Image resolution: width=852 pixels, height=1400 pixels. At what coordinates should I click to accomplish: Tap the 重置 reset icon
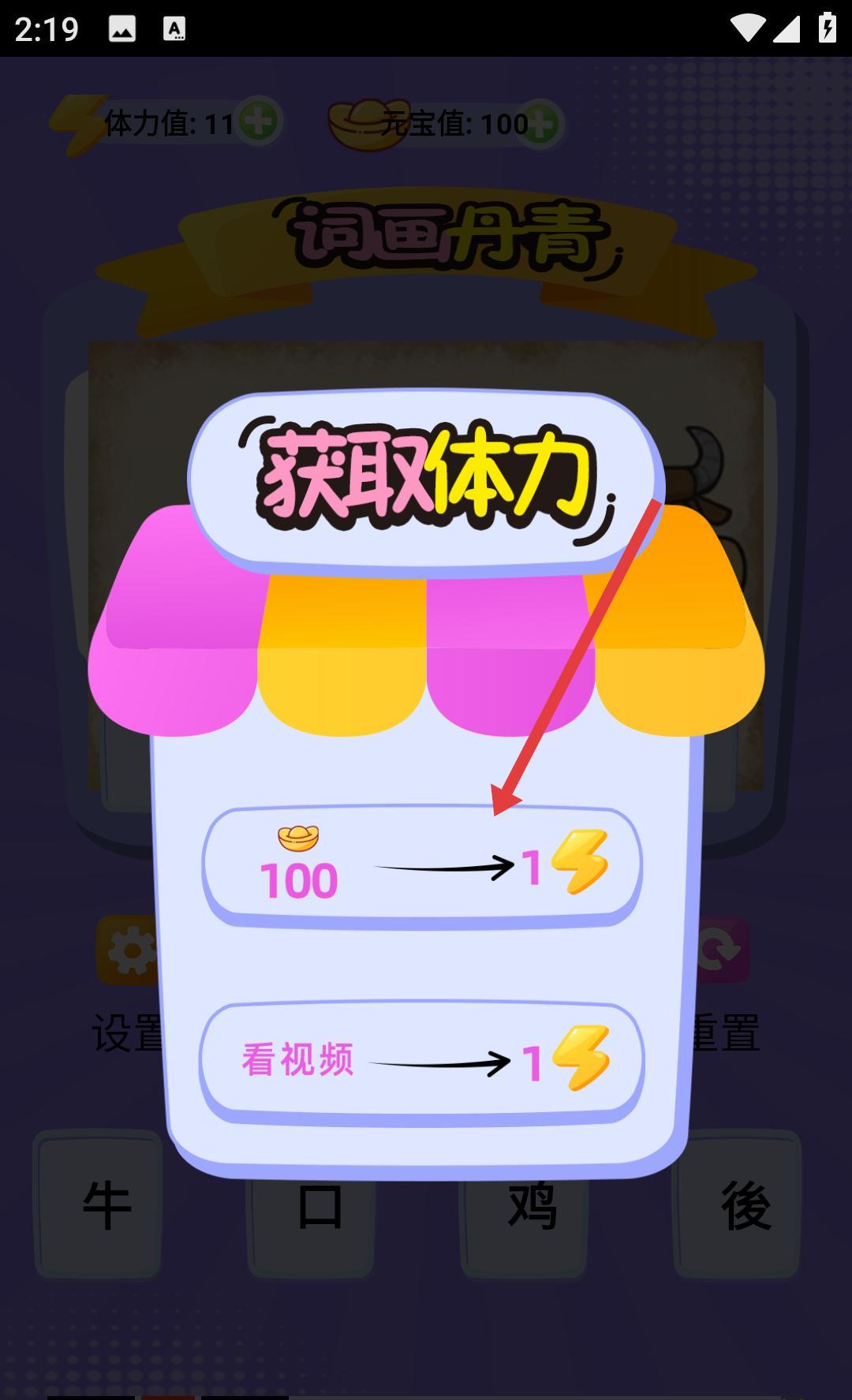722,950
